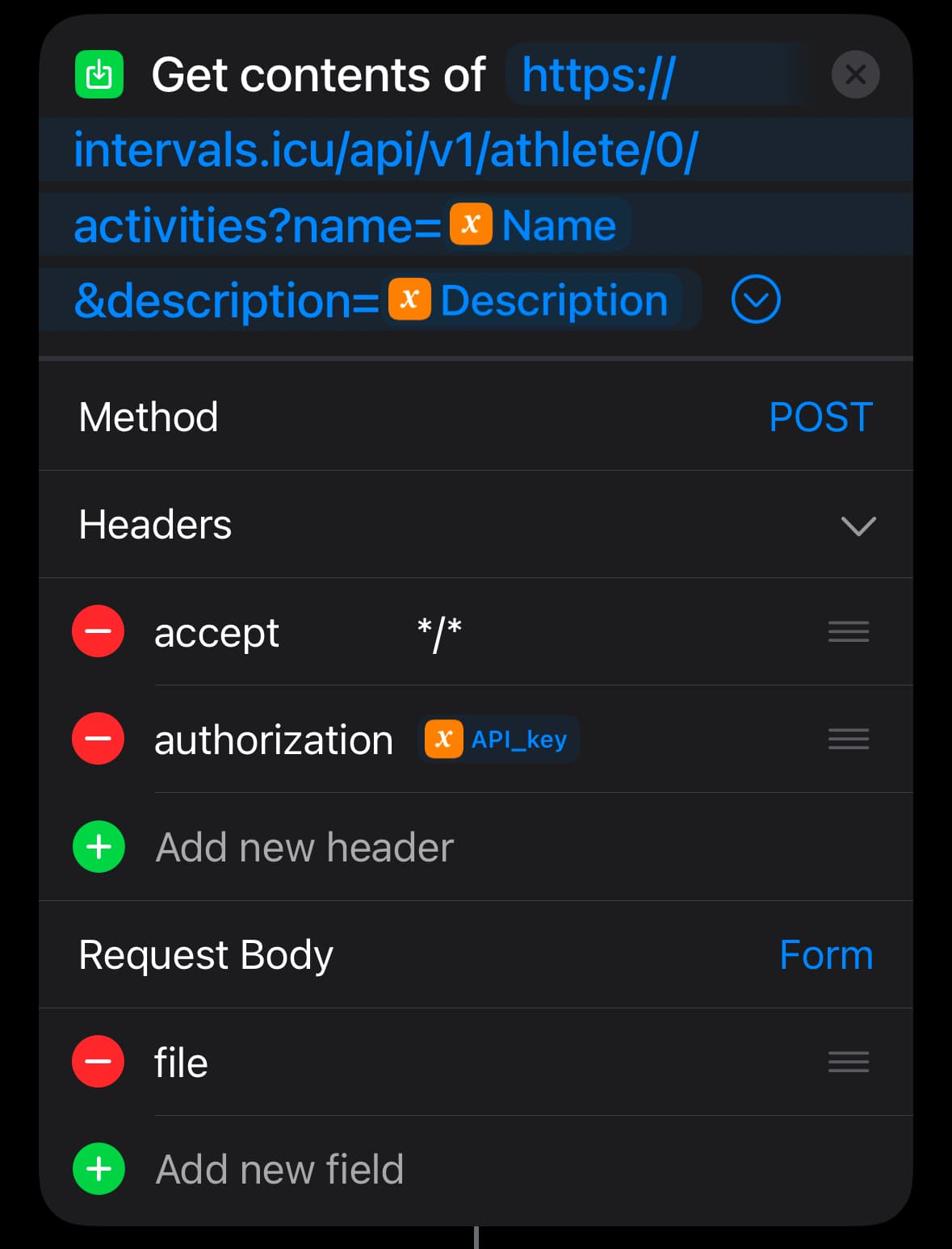Delete the authorization header
Image resolution: width=952 pixels, height=1249 pixels.
tap(99, 739)
